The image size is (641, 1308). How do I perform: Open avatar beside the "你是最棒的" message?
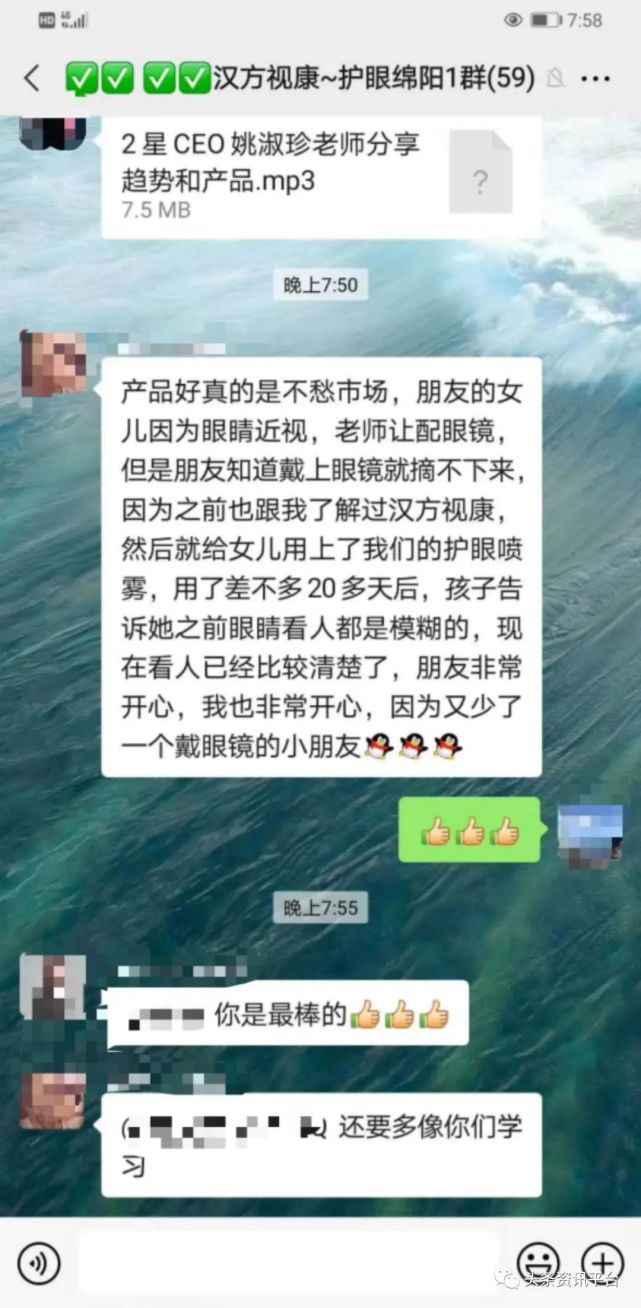53,988
